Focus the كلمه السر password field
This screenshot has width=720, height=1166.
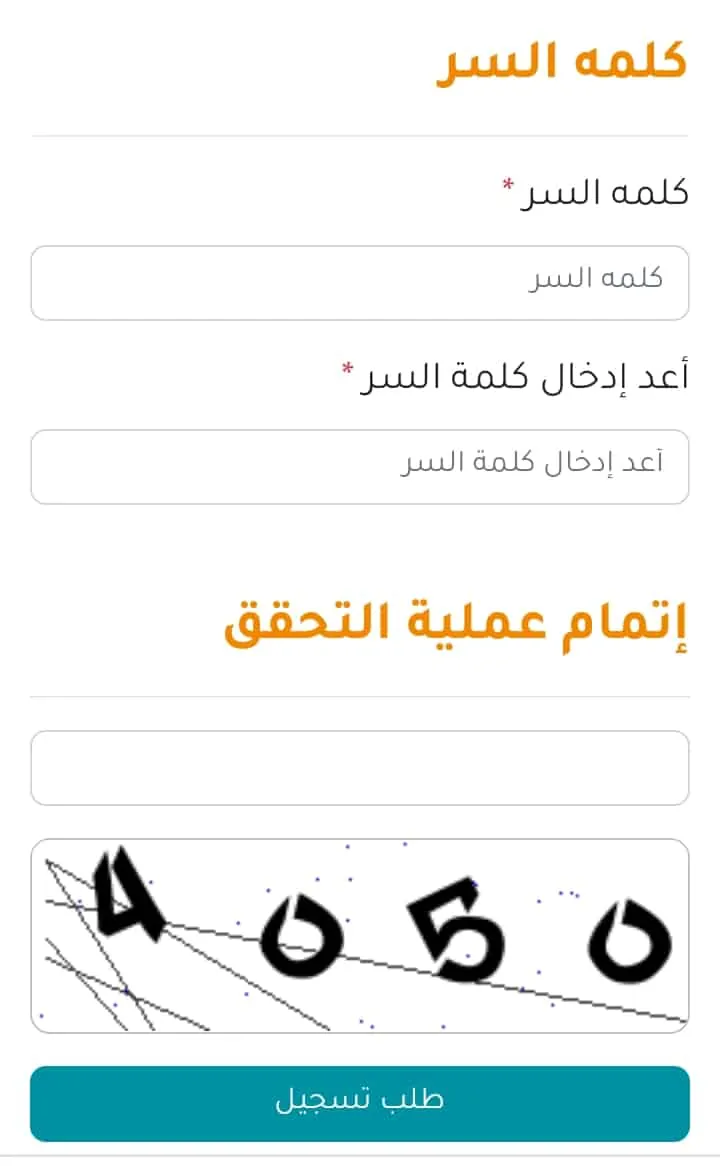click(359, 283)
